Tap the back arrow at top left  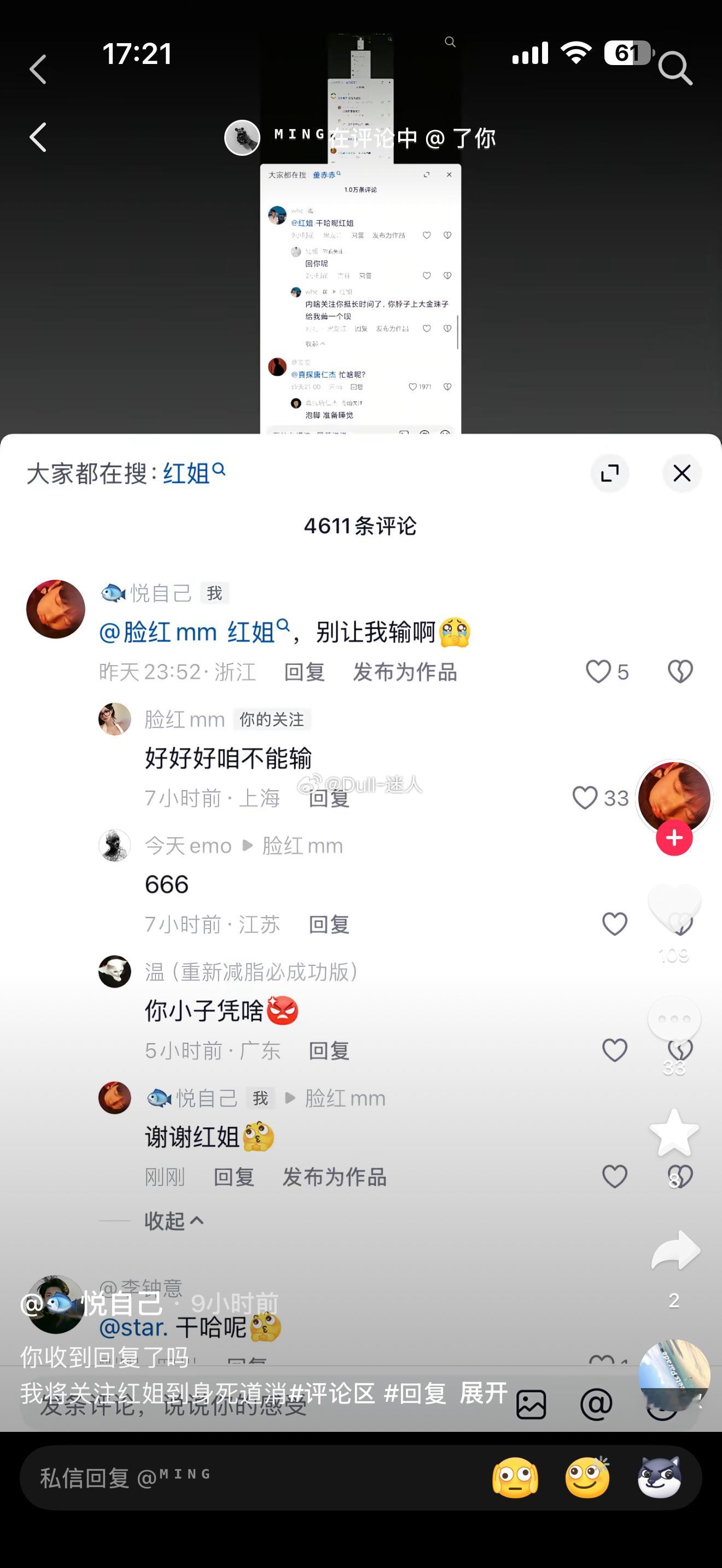click(38, 68)
